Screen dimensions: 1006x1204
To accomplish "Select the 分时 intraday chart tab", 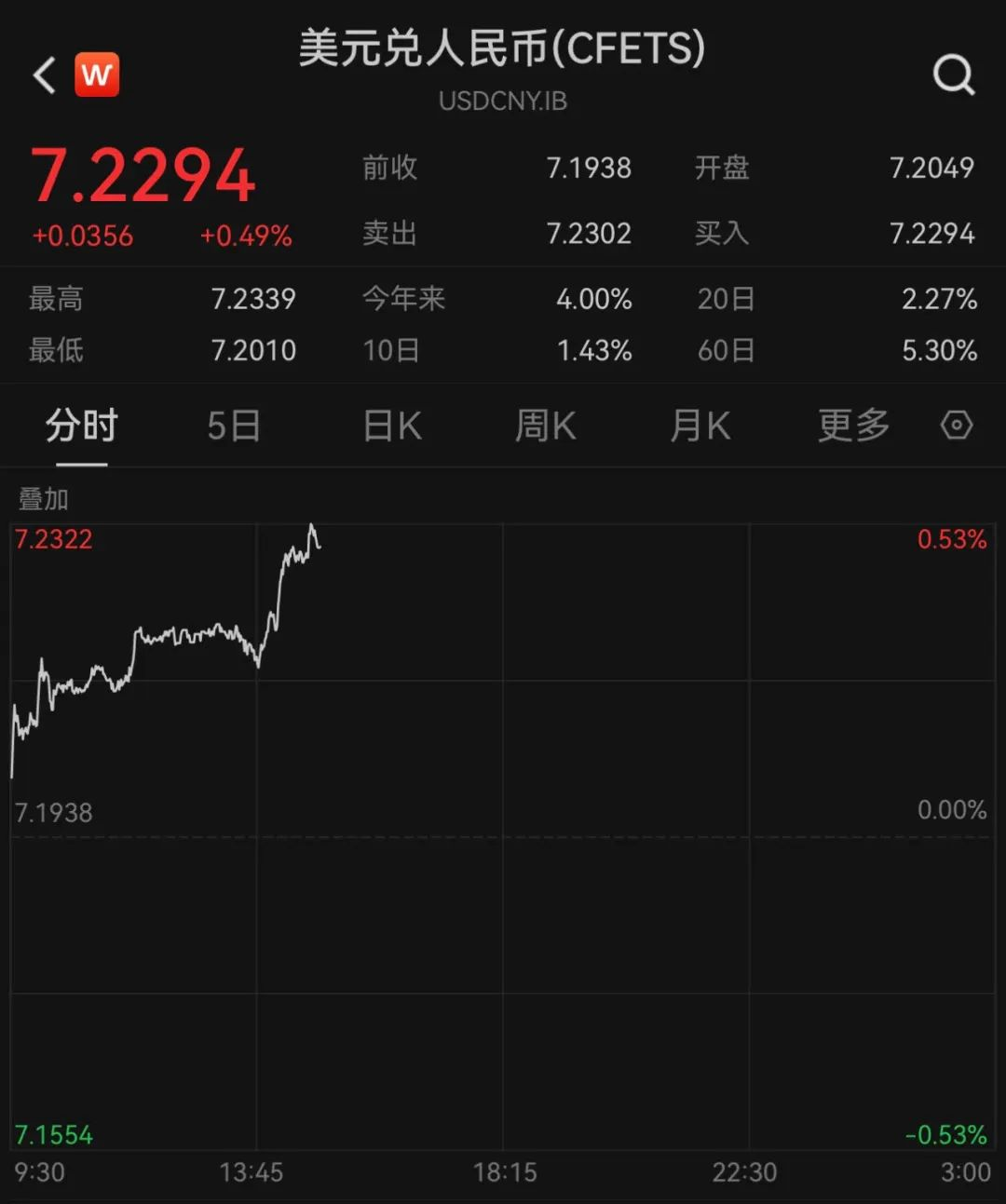I will [x=82, y=426].
